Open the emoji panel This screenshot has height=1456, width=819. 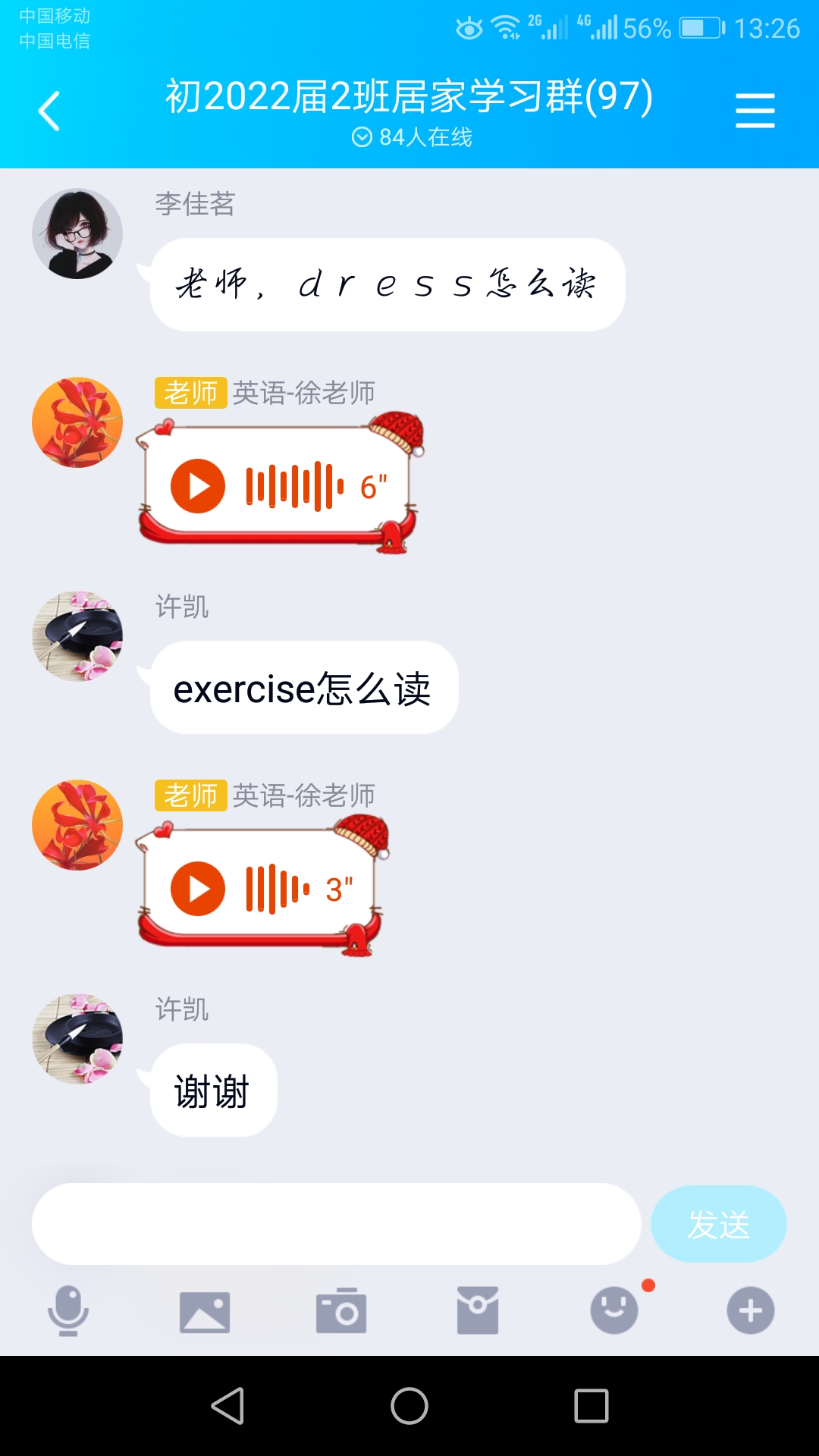[614, 1310]
